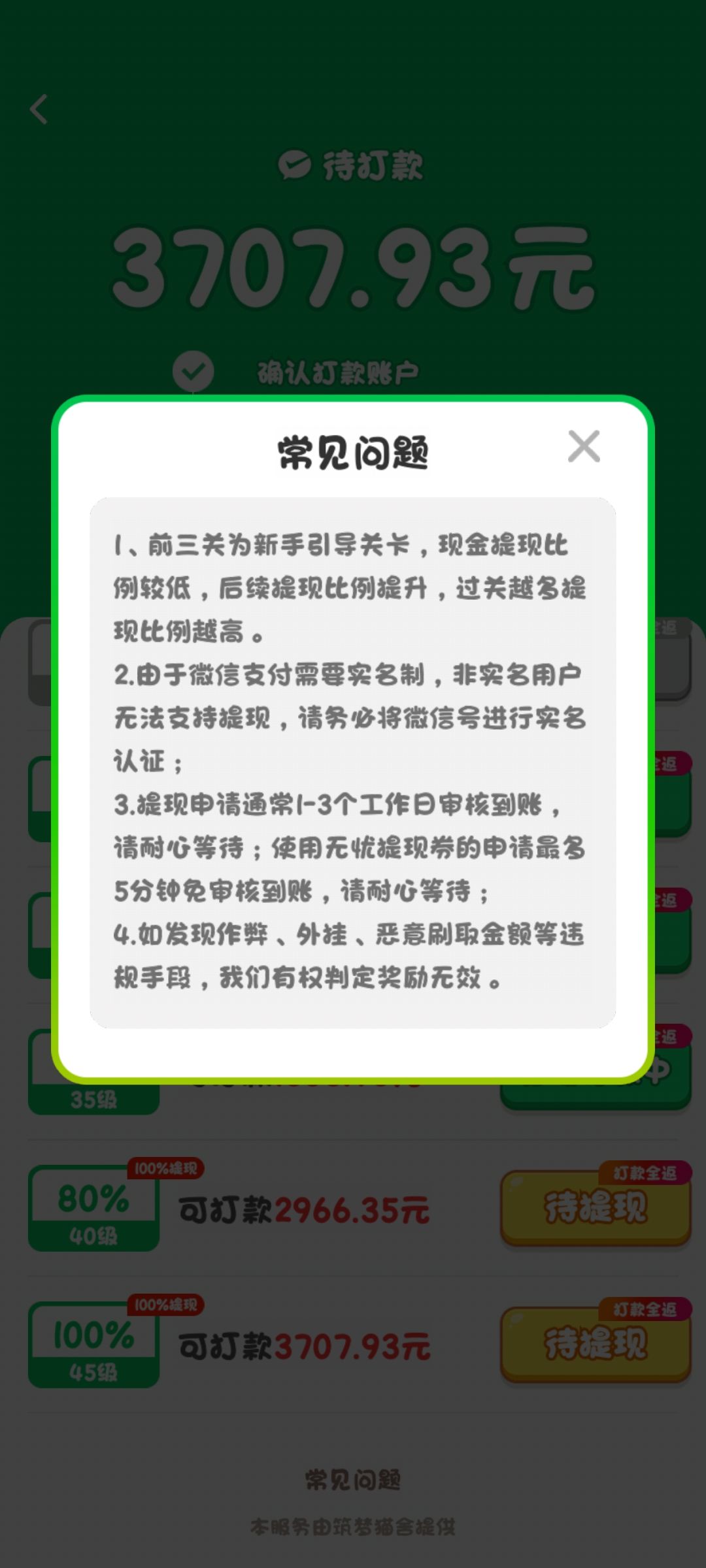Click the 可打款3707.93元 amount text
Screen dimensions: 706x1568
tap(306, 1345)
